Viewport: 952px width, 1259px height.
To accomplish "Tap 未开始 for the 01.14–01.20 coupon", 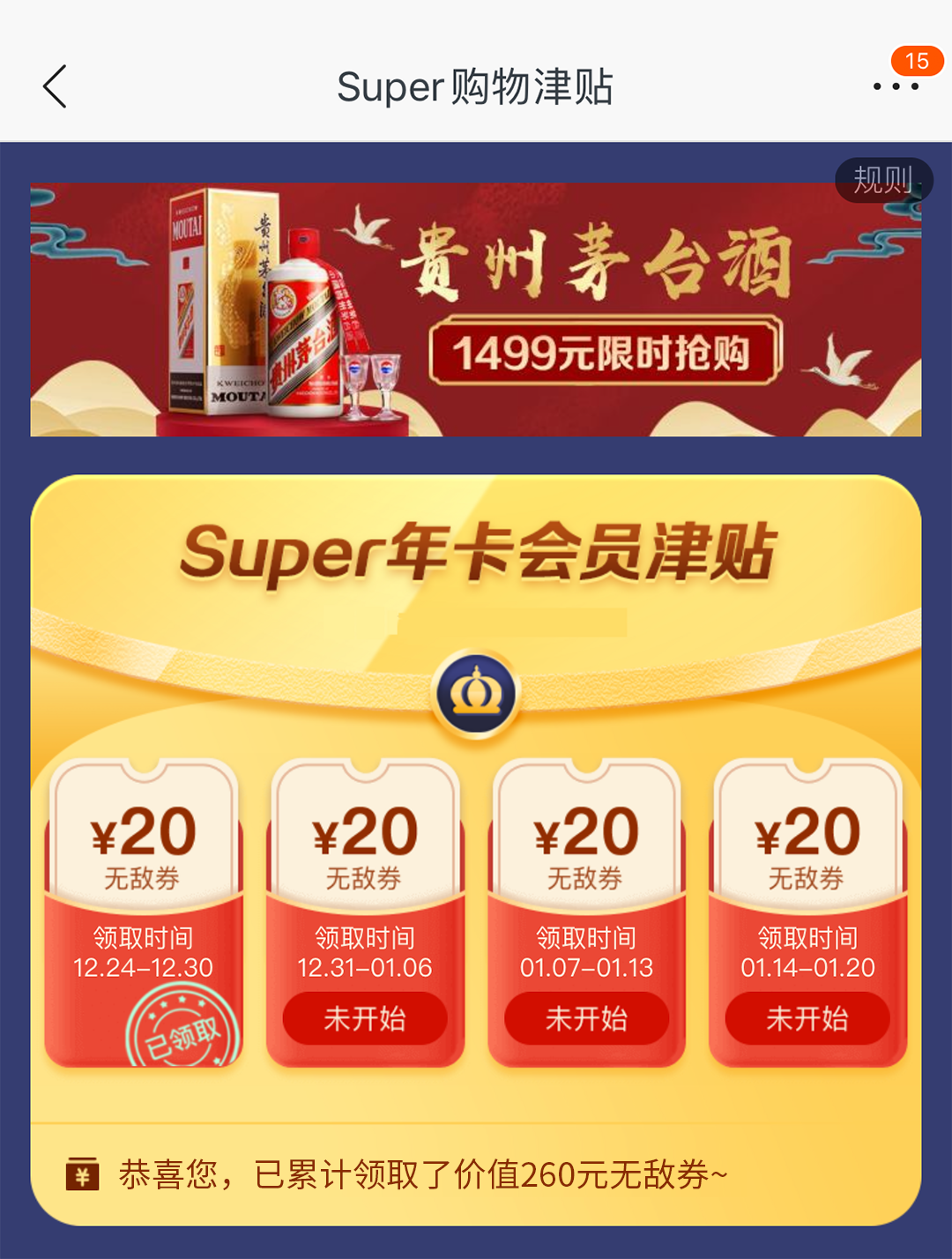I will pyautogui.click(x=807, y=1018).
